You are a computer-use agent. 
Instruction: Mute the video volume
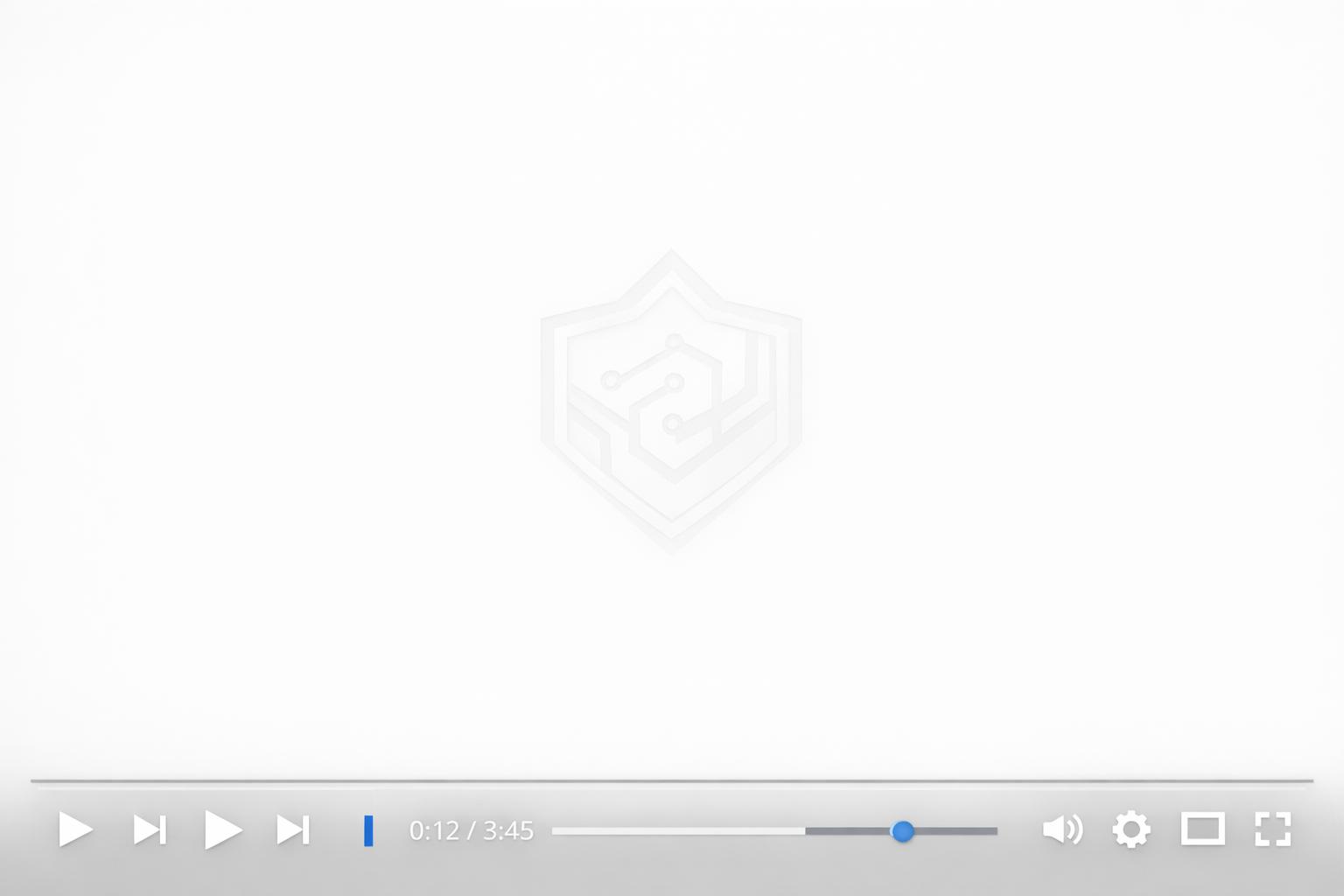pos(1061,829)
